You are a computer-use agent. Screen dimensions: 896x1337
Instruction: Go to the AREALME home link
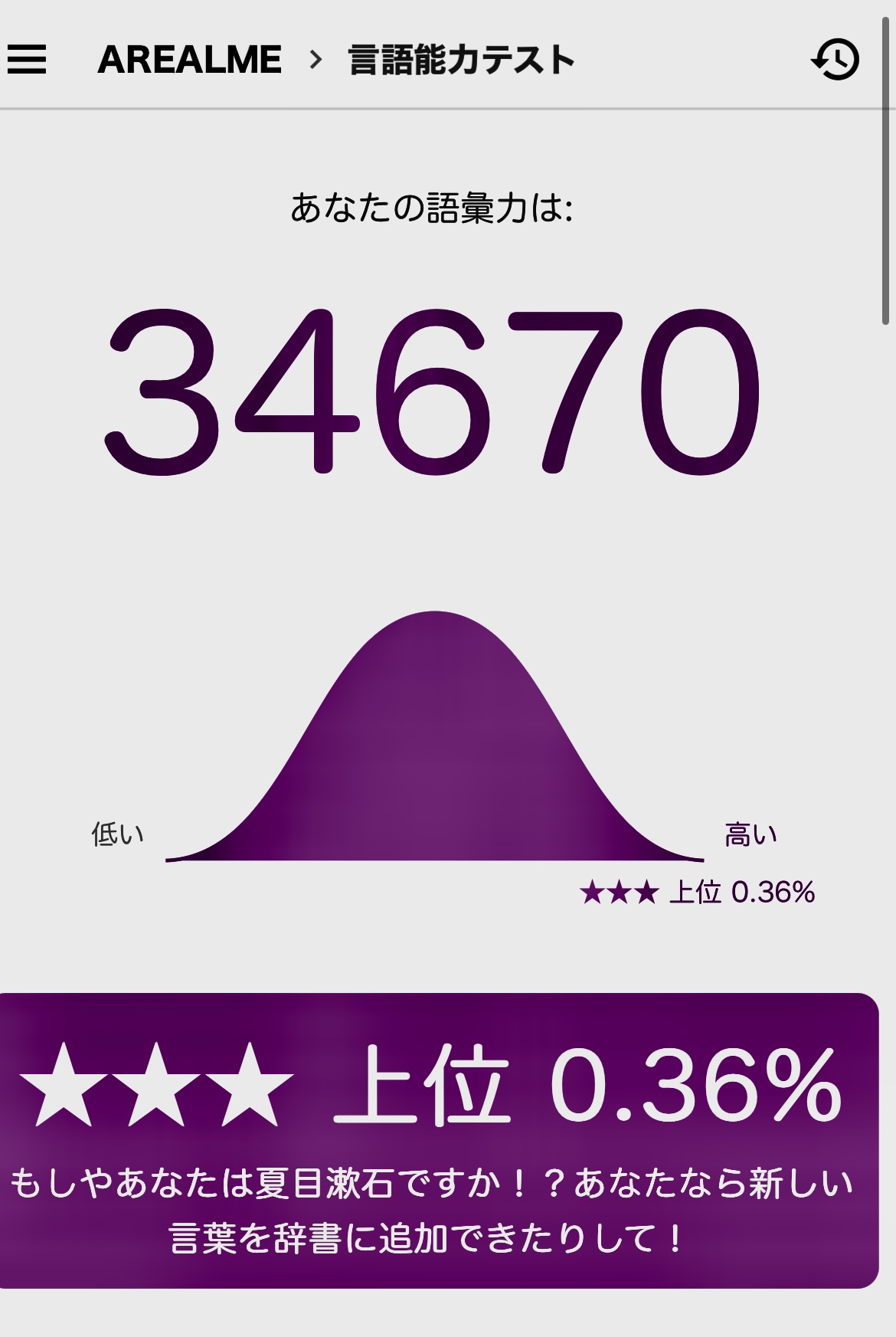pyautogui.click(x=190, y=60)
